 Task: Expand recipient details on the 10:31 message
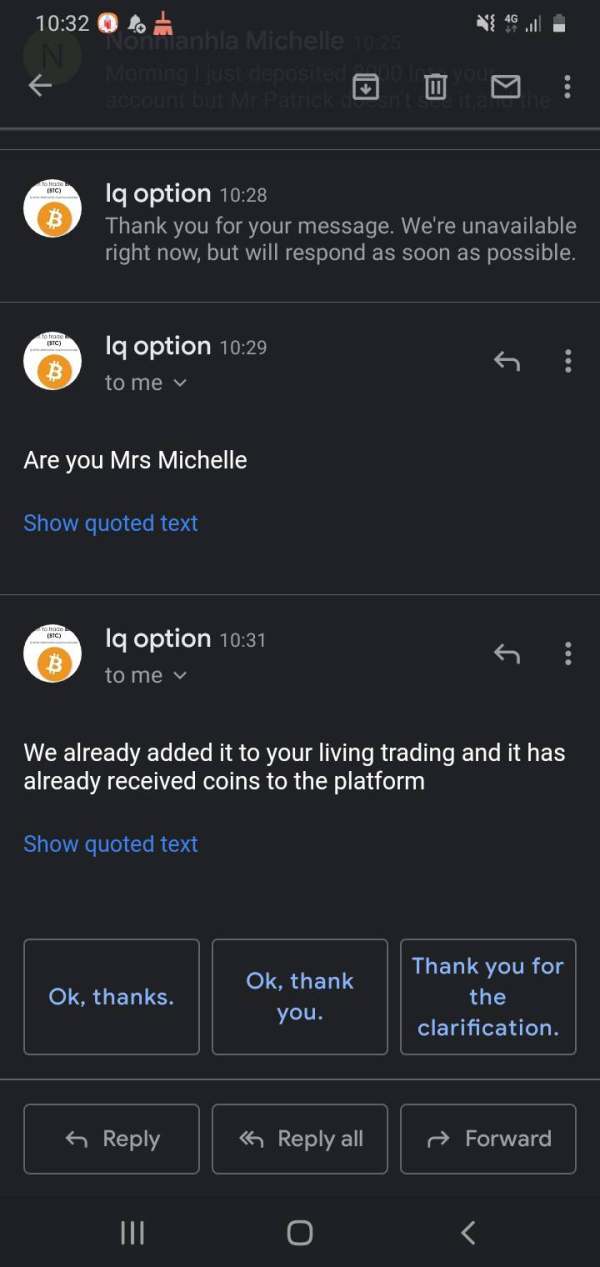(146, 676)
